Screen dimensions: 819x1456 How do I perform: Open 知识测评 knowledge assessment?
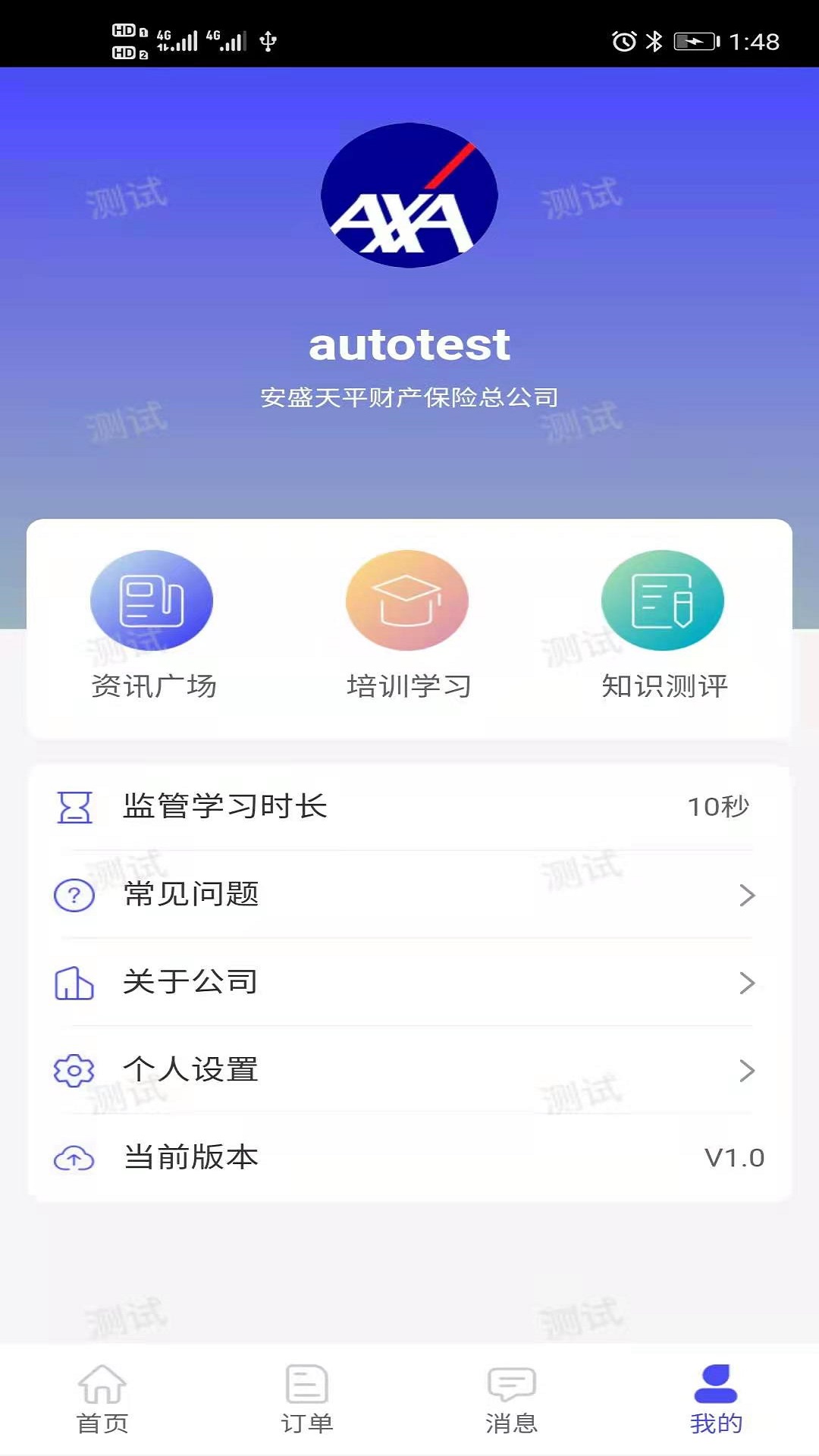coord(664,623)
